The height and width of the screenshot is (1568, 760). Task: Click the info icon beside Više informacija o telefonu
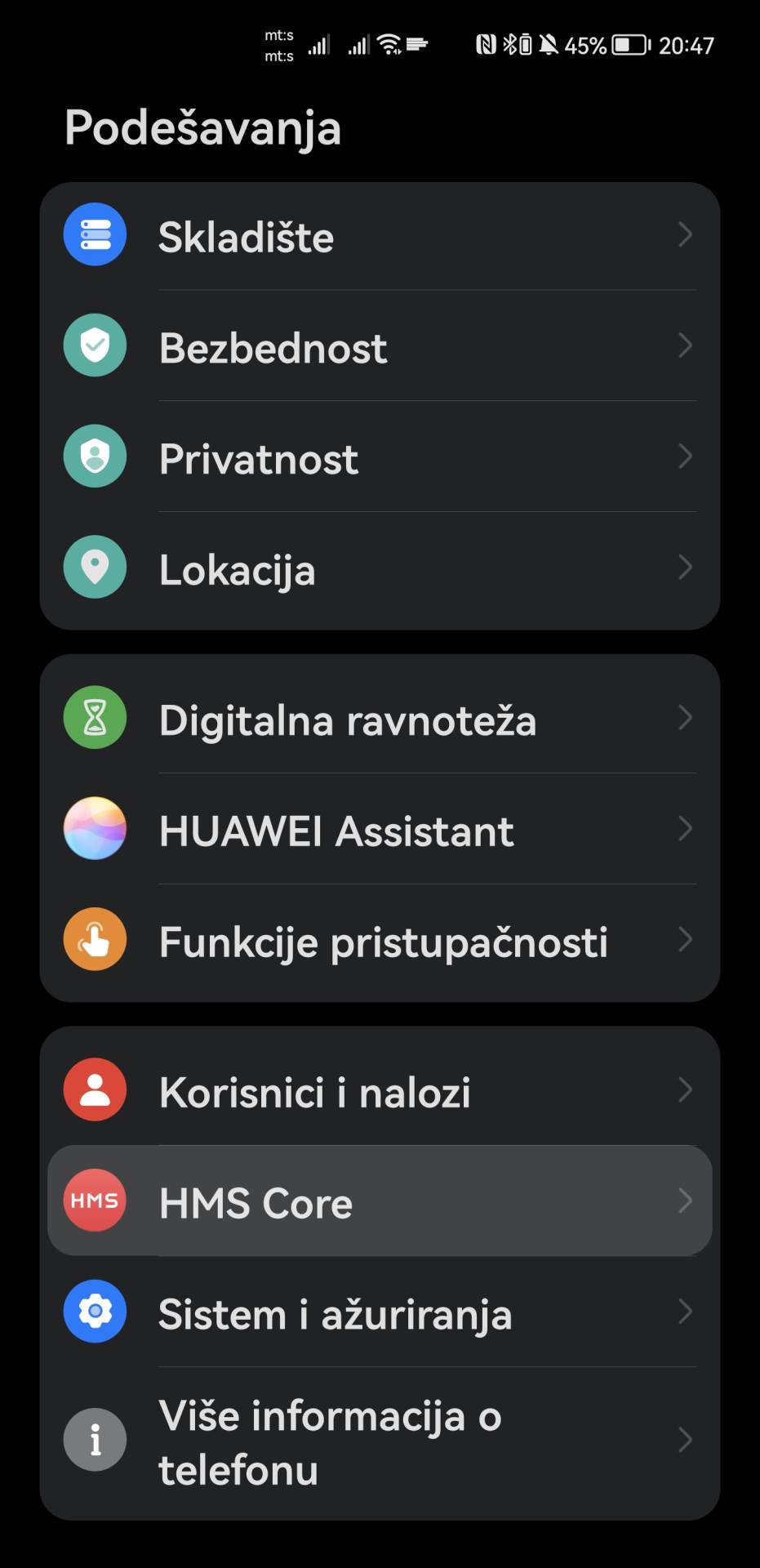[95, 1440]
